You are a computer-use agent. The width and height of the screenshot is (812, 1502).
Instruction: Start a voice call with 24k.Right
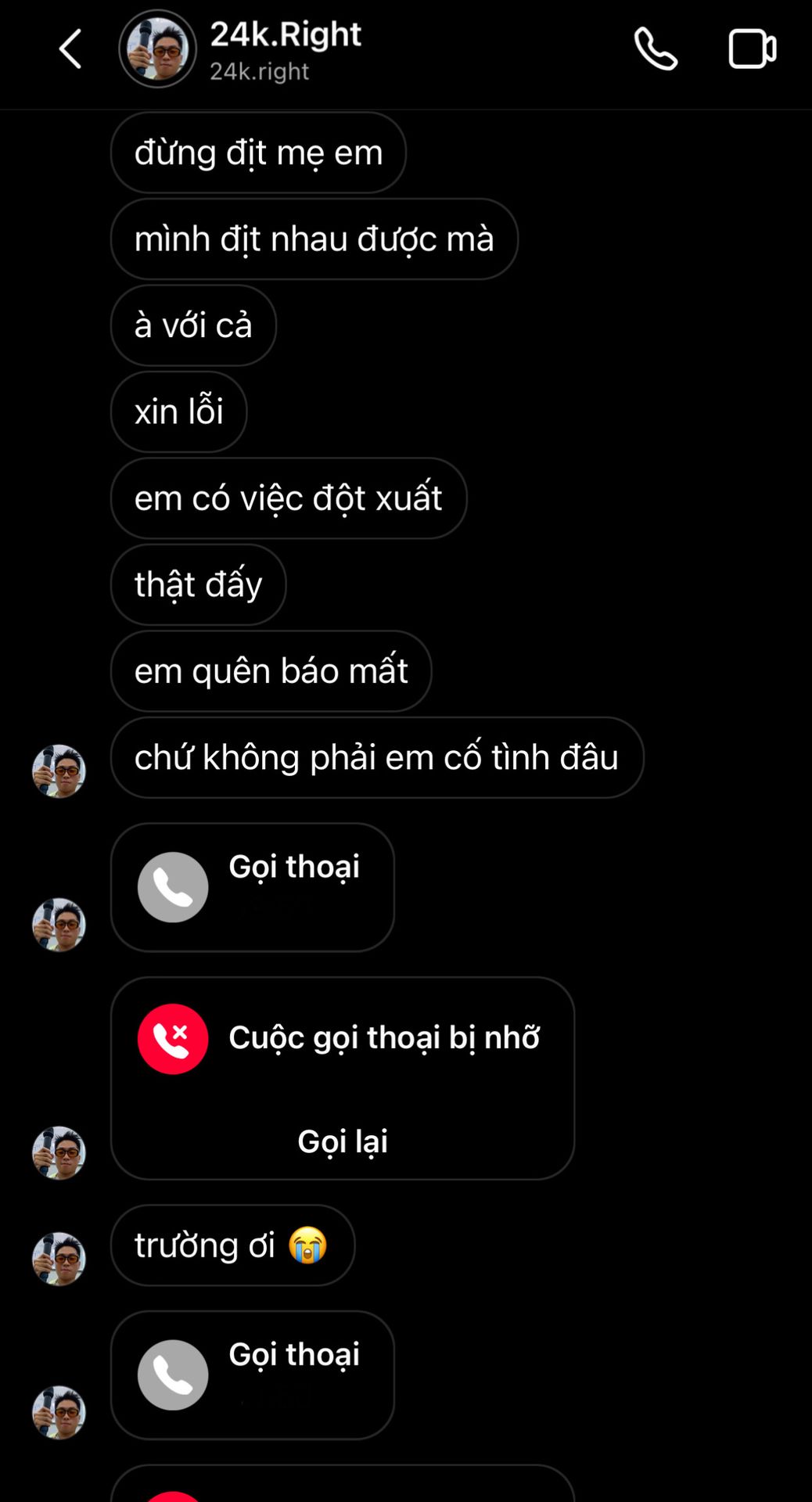click(655, 49)
